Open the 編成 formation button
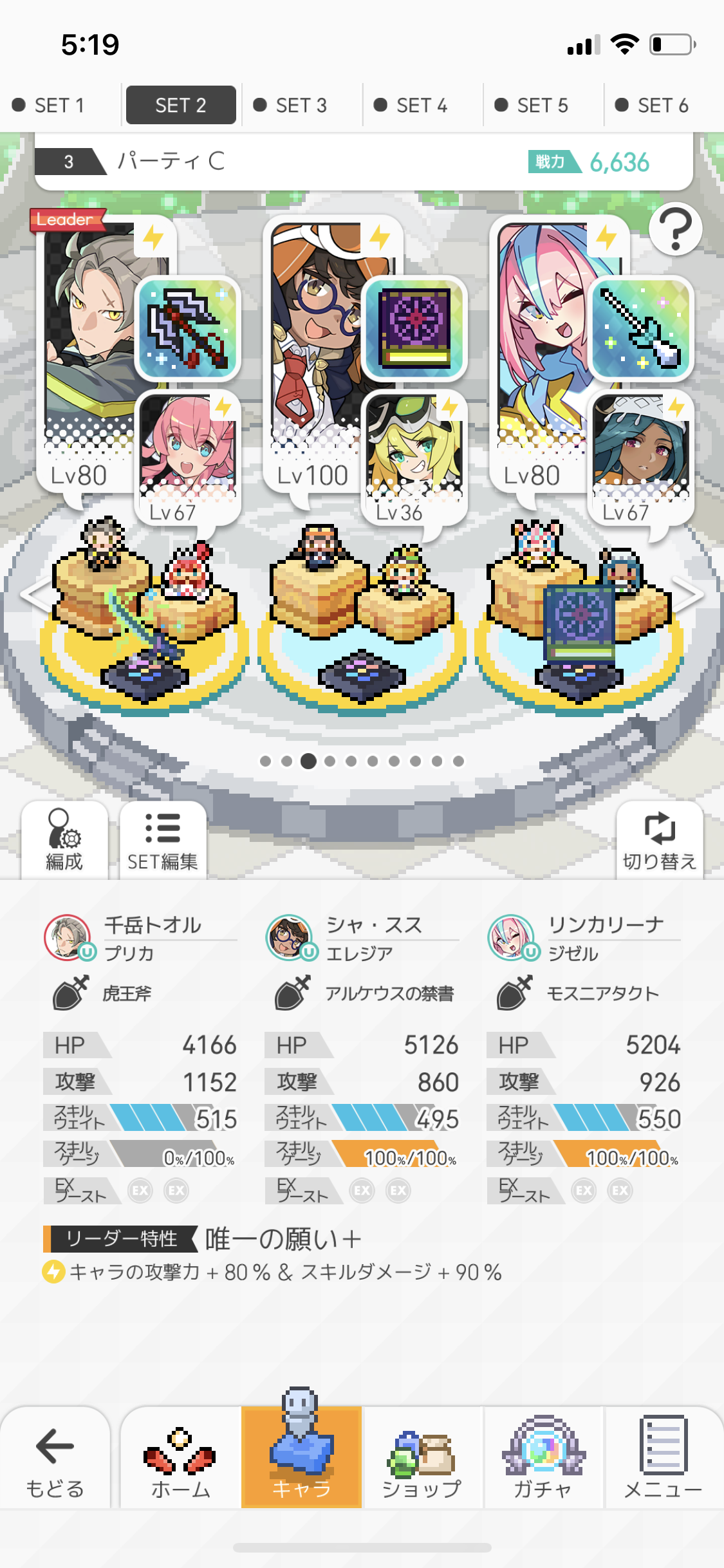This screenshot has height=1568, width=724. [x=64, y=840]
